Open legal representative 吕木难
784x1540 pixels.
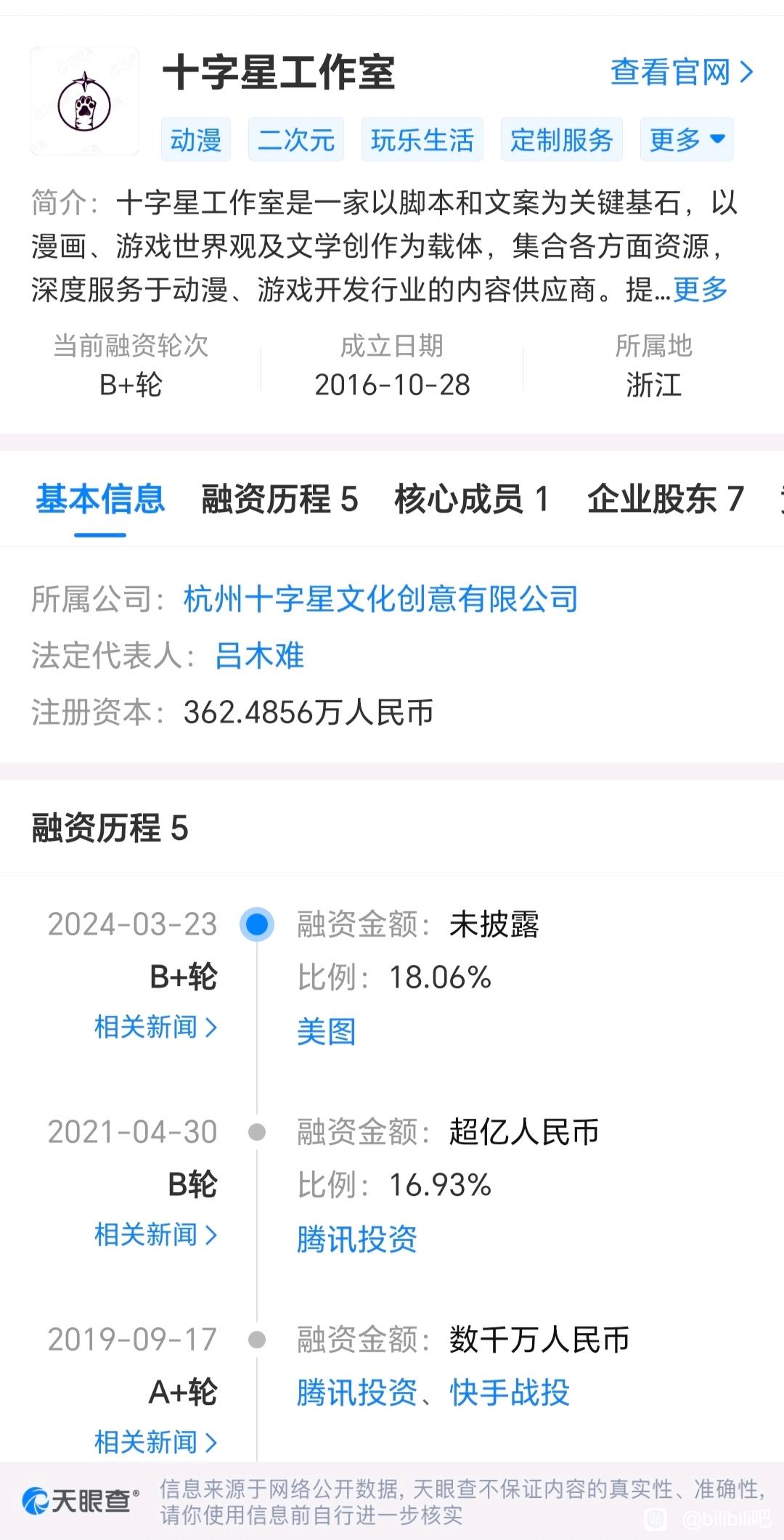[x=259, y=656]
